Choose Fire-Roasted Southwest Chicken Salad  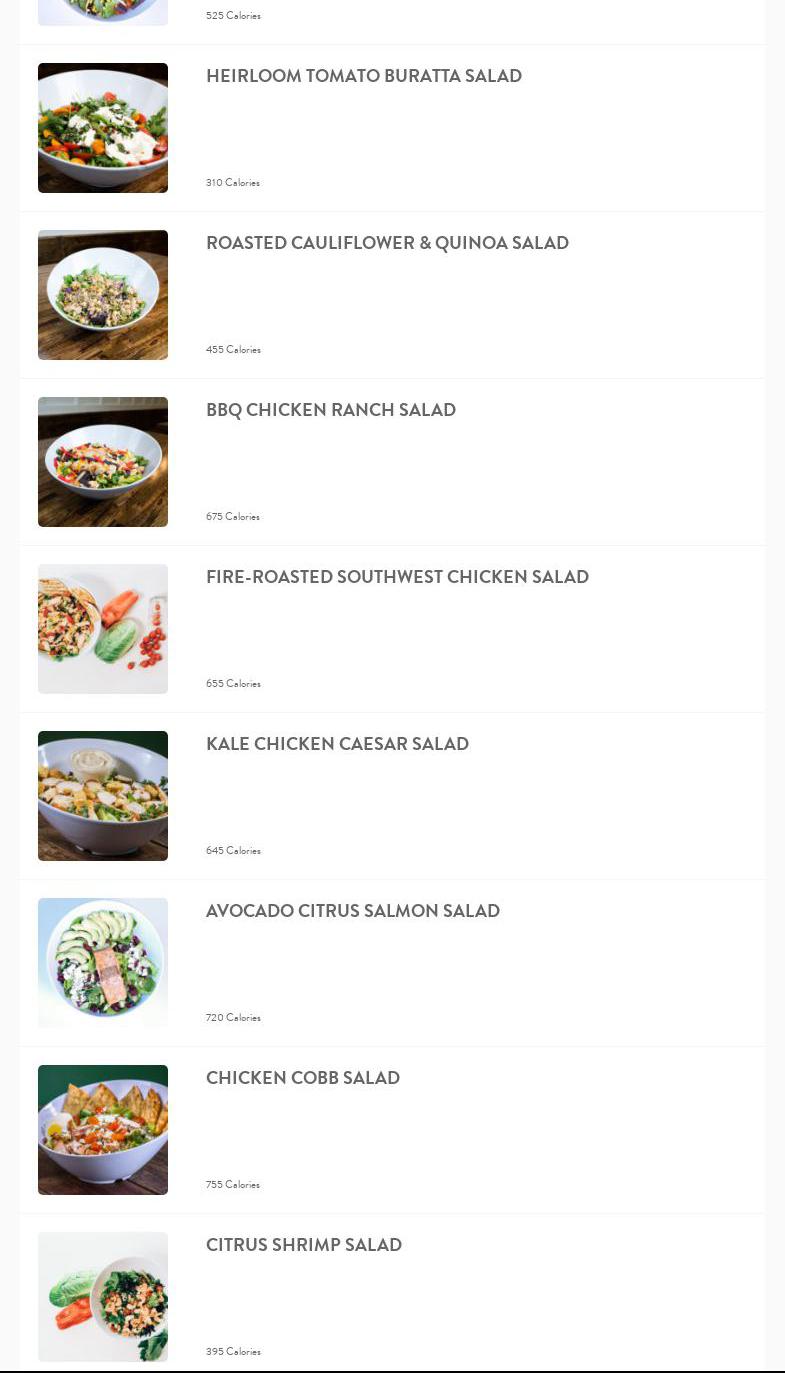[397, 577]
